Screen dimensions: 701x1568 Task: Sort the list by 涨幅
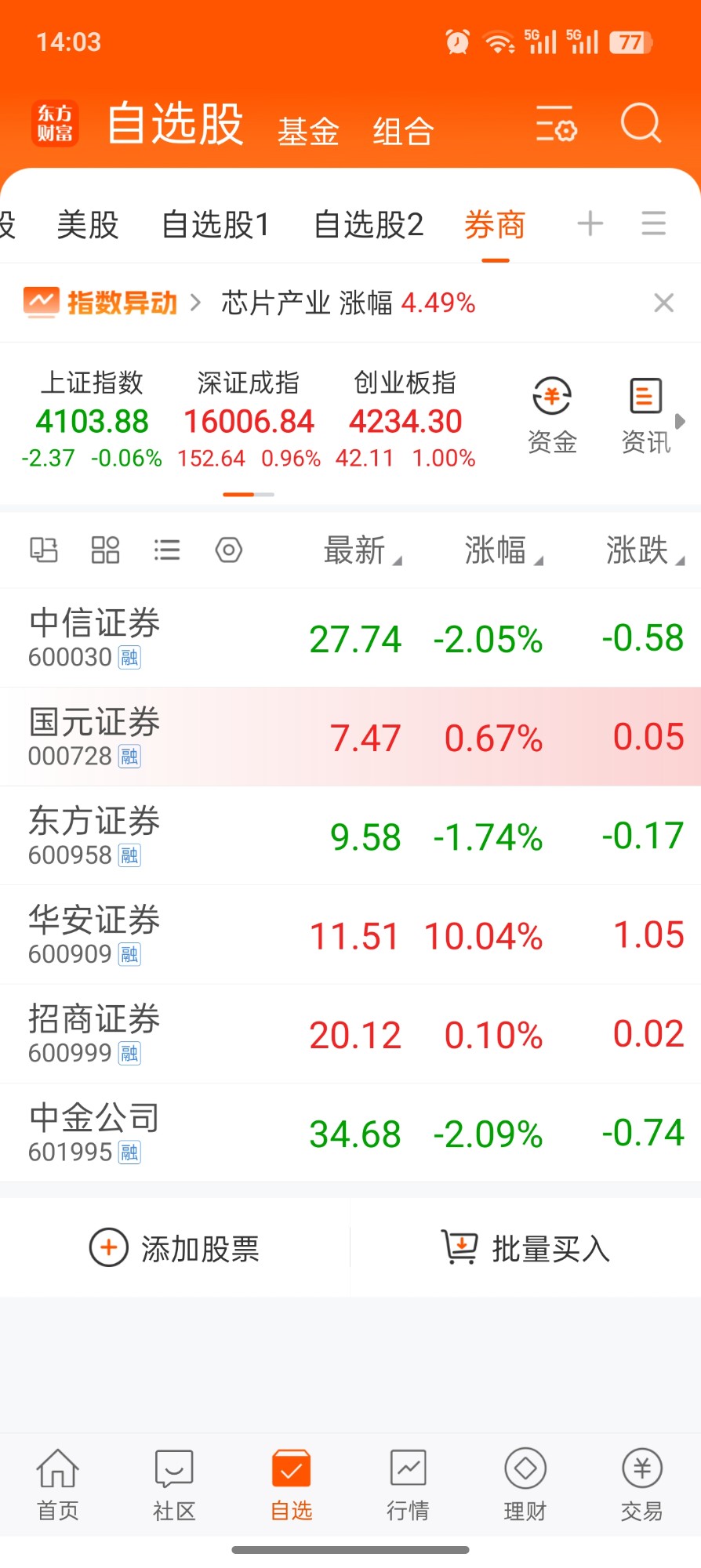(503, 550)
